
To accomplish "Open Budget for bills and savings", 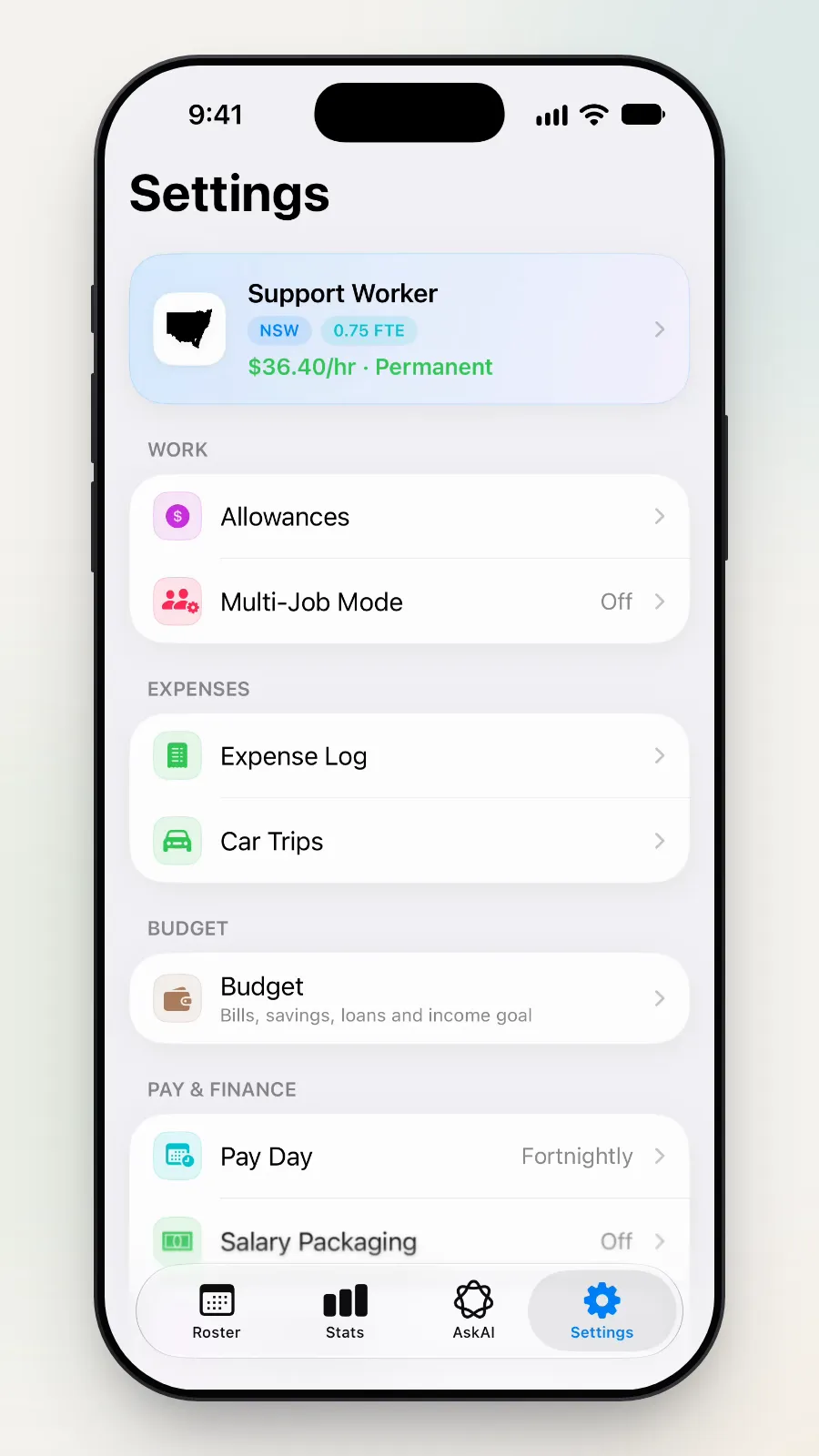I will (x=409, y=998).
